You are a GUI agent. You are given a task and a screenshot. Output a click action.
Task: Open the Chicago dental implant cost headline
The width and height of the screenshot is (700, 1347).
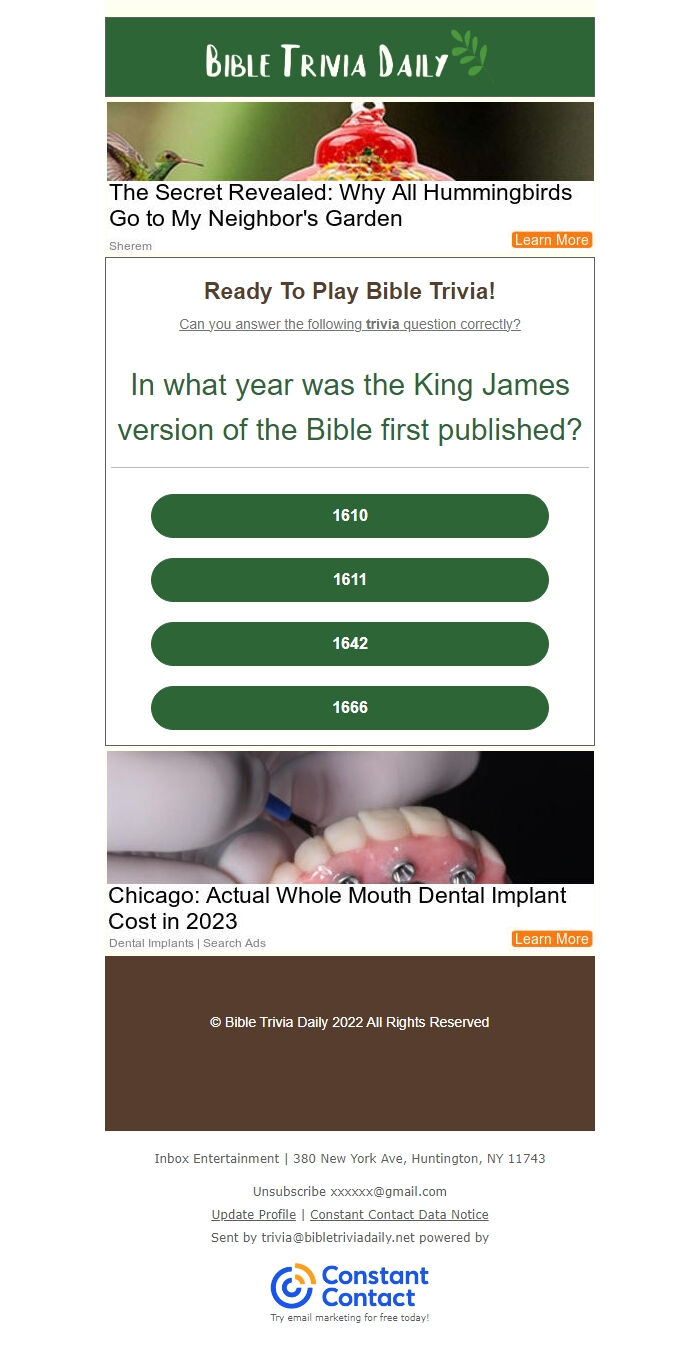337,908
